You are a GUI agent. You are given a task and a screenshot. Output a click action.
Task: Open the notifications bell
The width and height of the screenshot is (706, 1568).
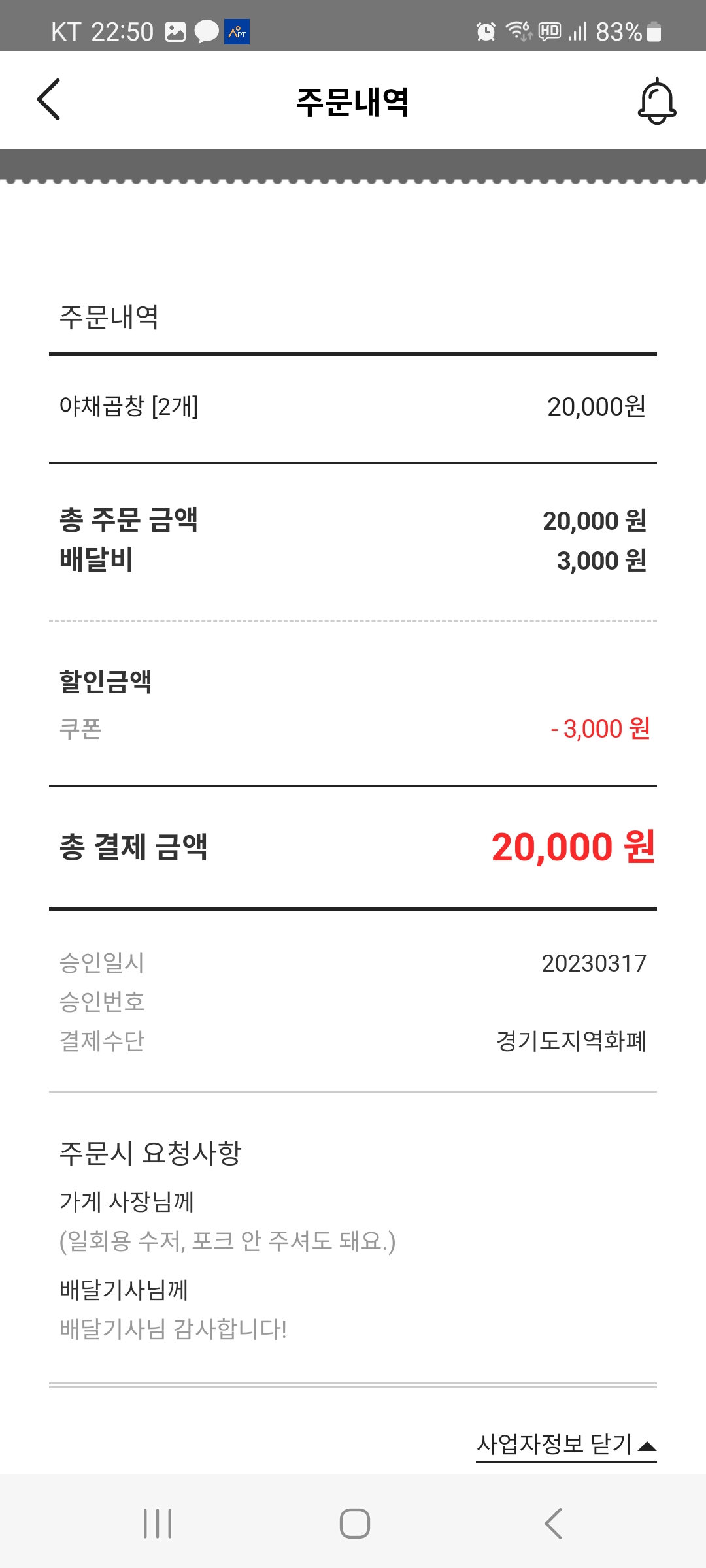tap(656, 101)
